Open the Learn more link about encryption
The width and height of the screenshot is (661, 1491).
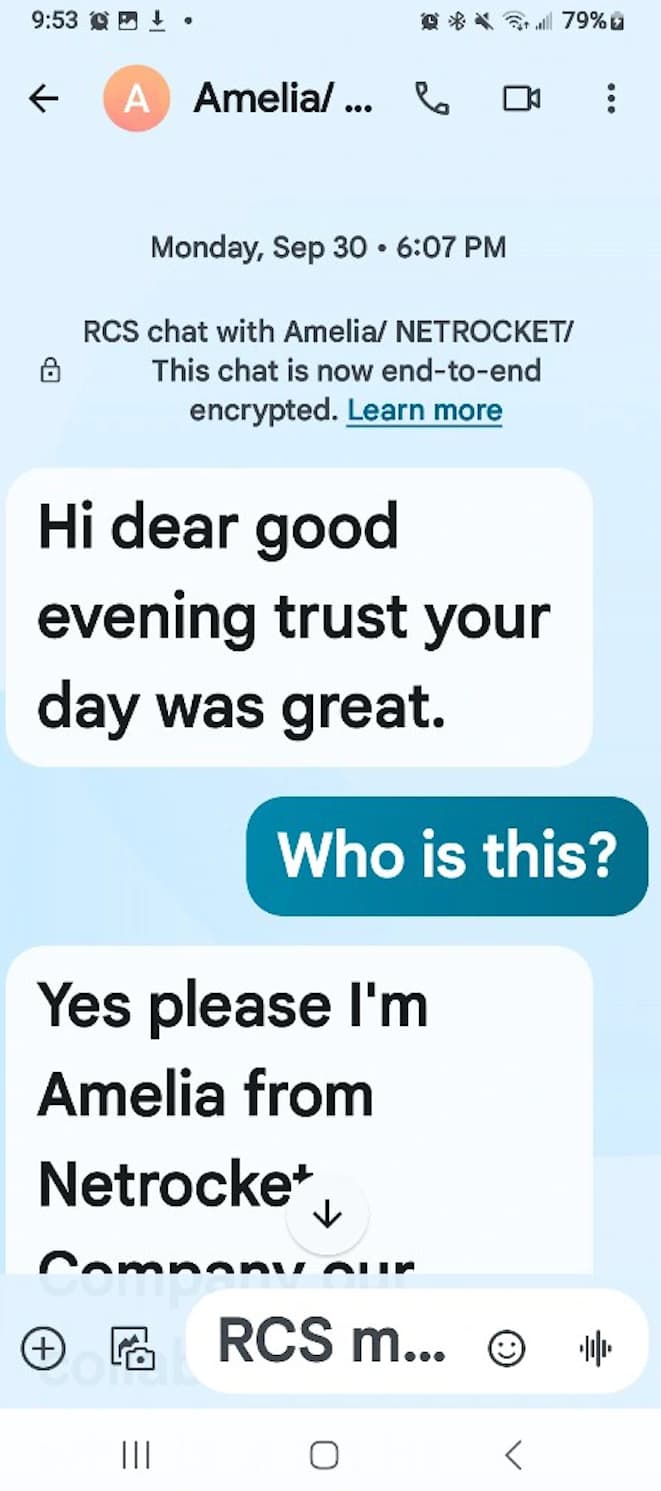coord(424,410)
